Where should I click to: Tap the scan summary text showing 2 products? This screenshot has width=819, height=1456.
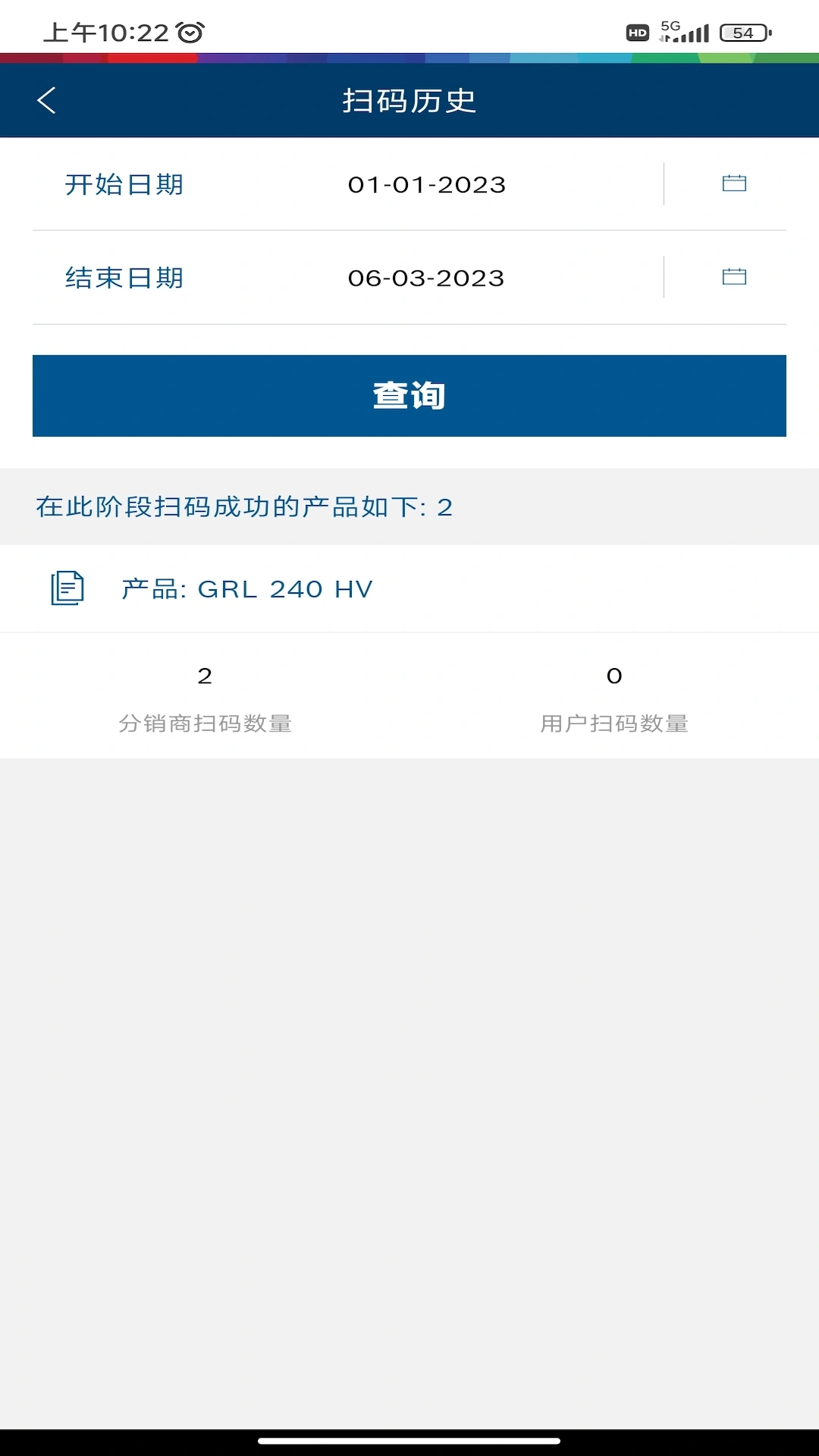[x=242, y=508]
